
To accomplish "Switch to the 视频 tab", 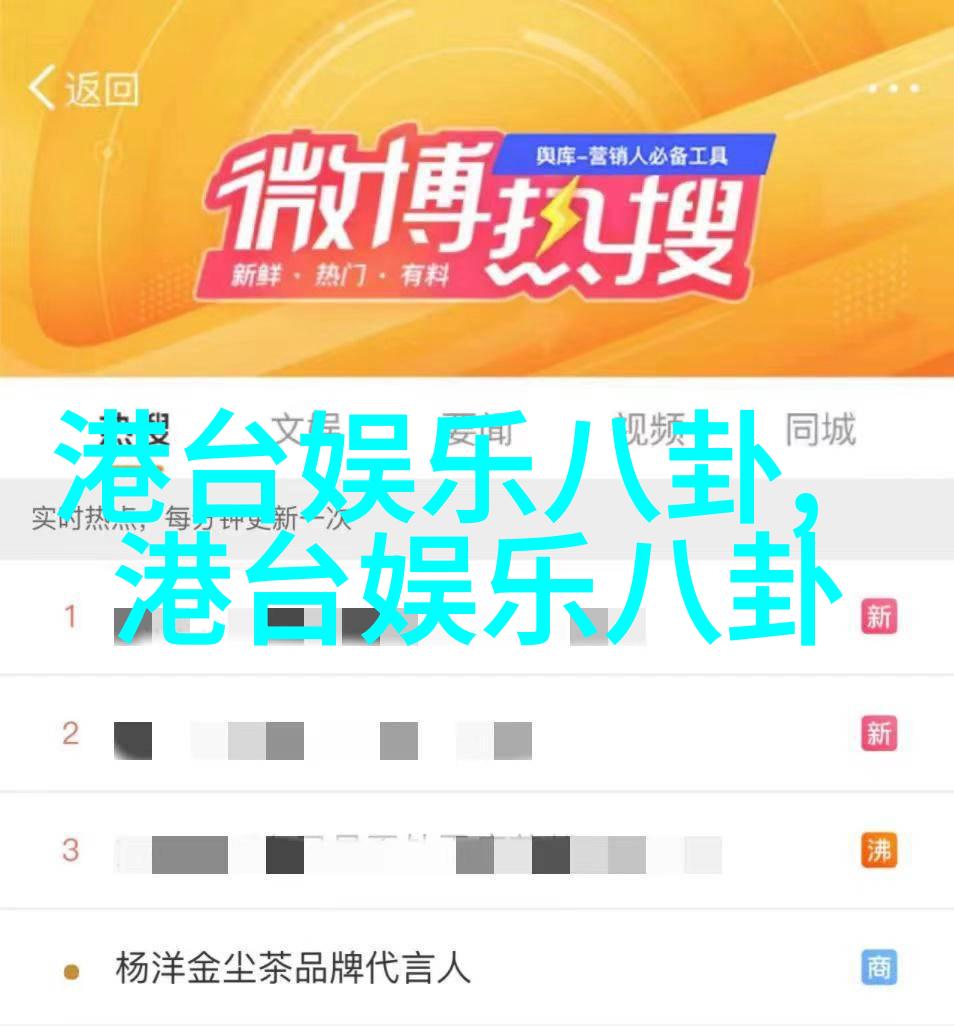I will click(649, 430).
